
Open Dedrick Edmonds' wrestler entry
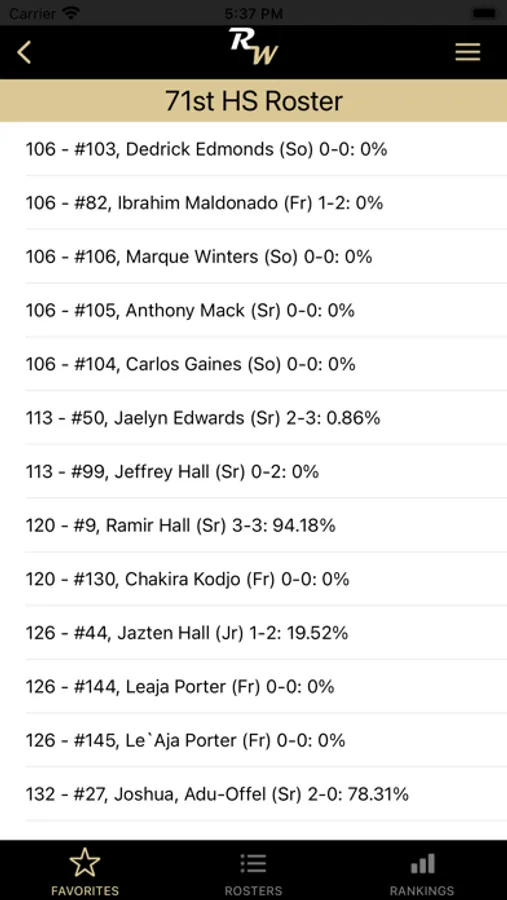(x=253, y=149)
